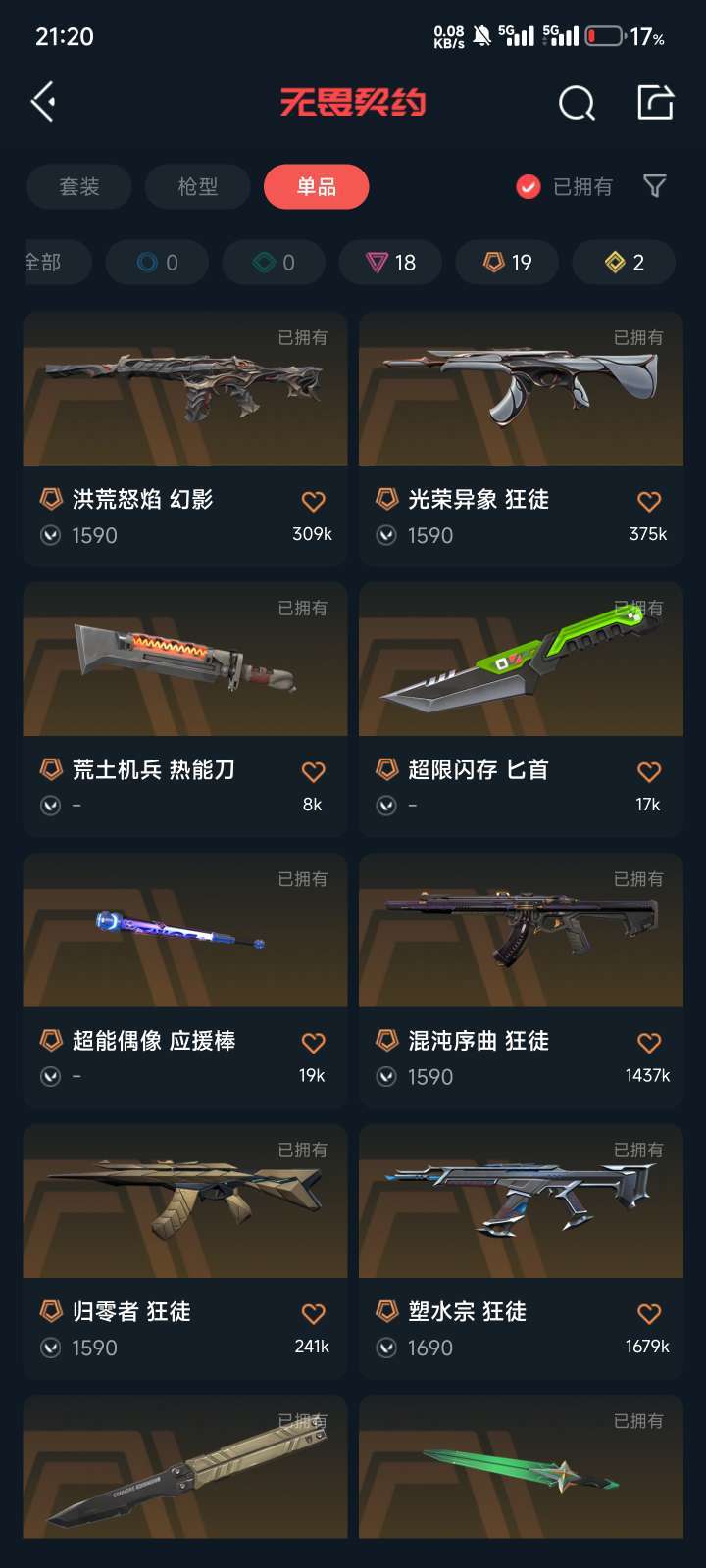Open the search icon
Image resolution: width=706 pixels, height=1568 pixels.
pyautogui.click(x=577, y=103)
